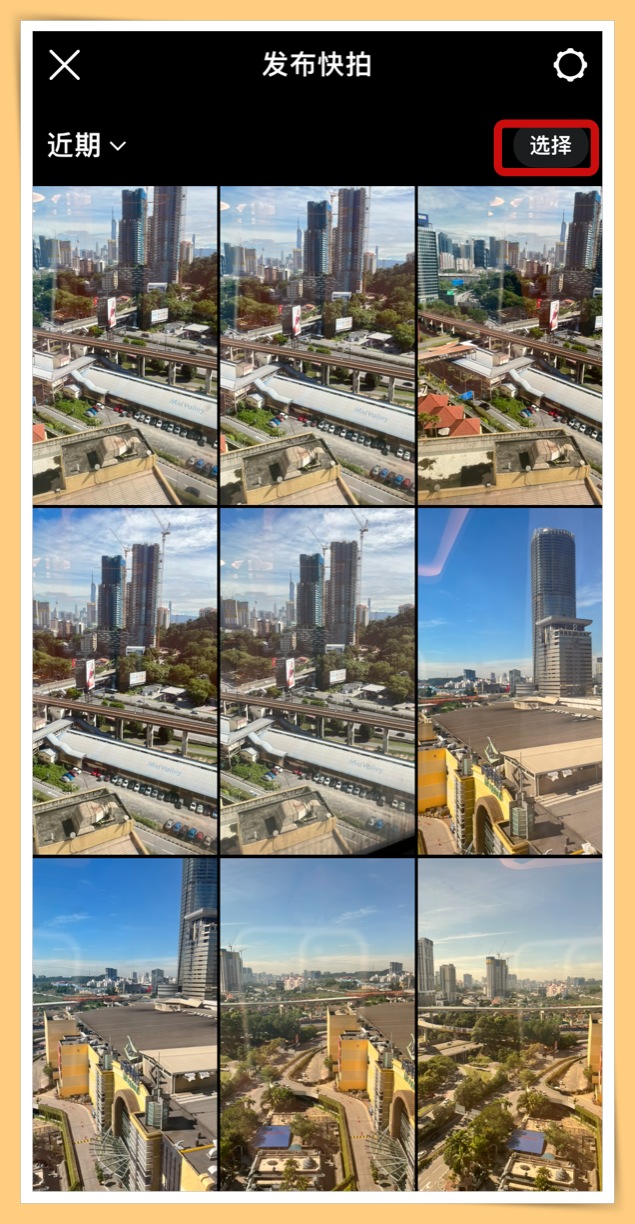Expand the 近期 album dropdown
Image resolution: width=635 pixels, height=1224 pixels.
pos(87,146)
